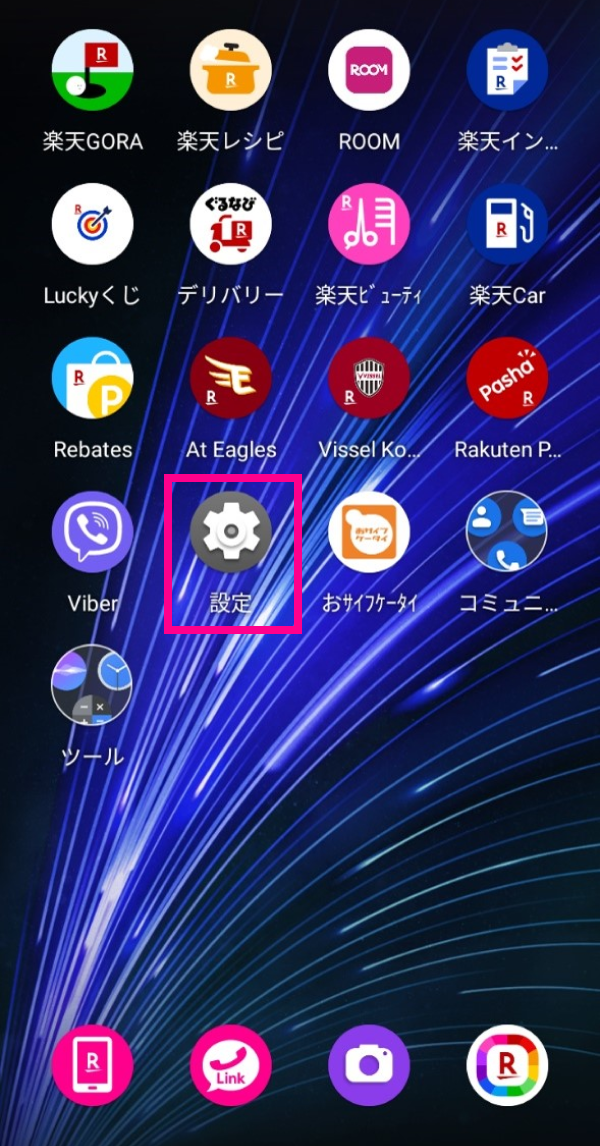Launch the Rakuten Link phone app
The width and height of the screenshot is (600, 1146).
pyautogui.click(x=231, y=1066)
